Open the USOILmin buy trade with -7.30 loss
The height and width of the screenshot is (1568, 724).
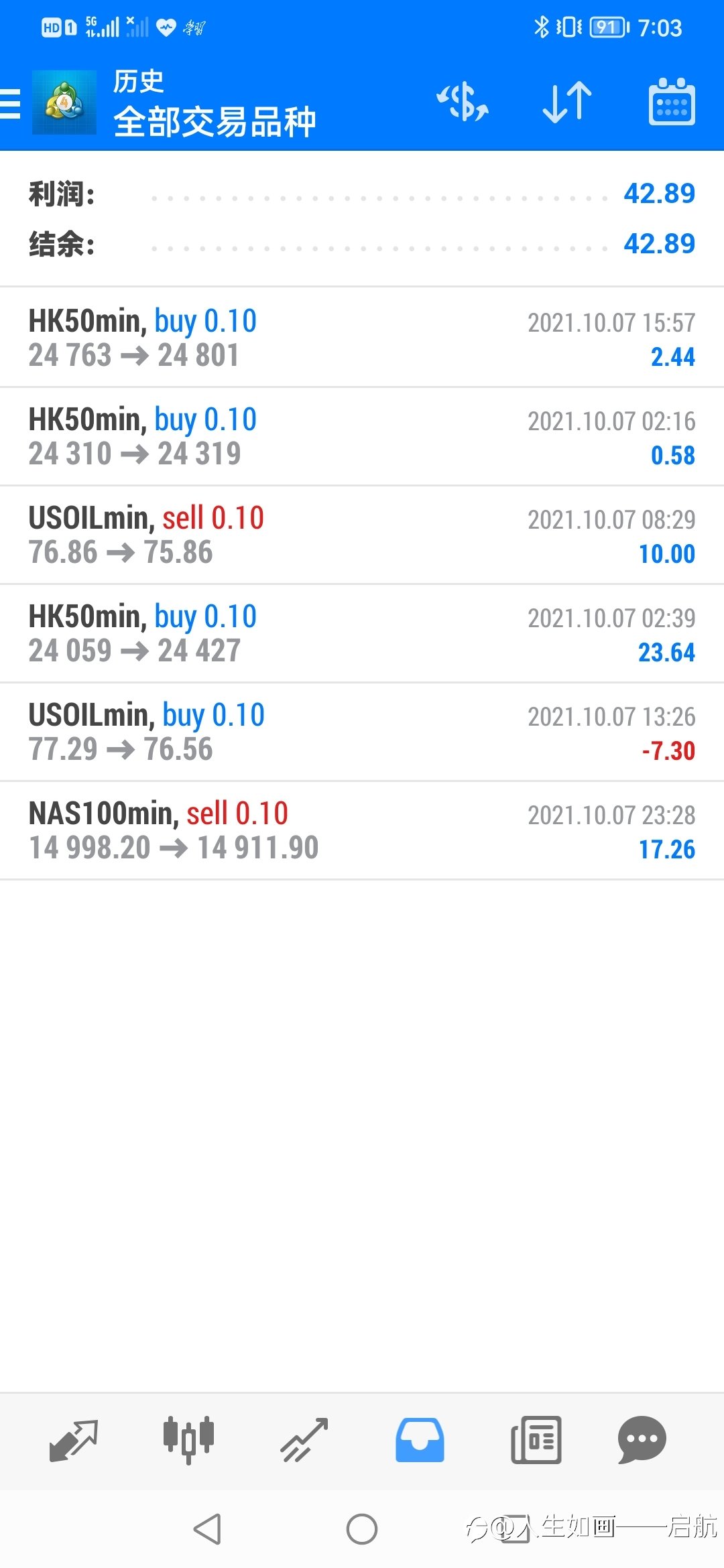362,732
